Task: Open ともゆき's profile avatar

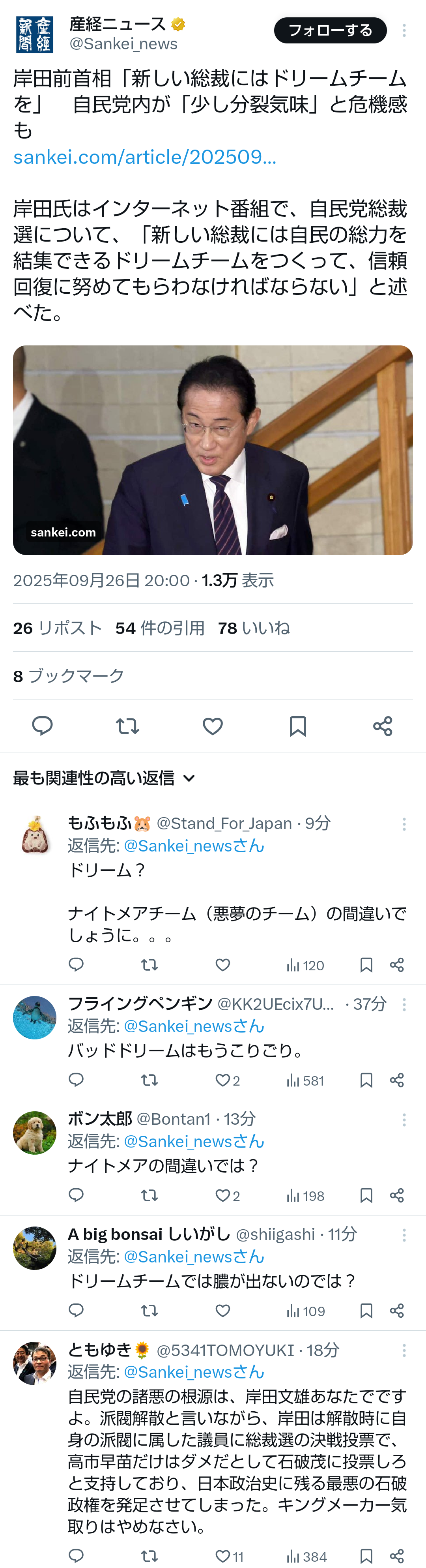Action: click(35, 1364)
